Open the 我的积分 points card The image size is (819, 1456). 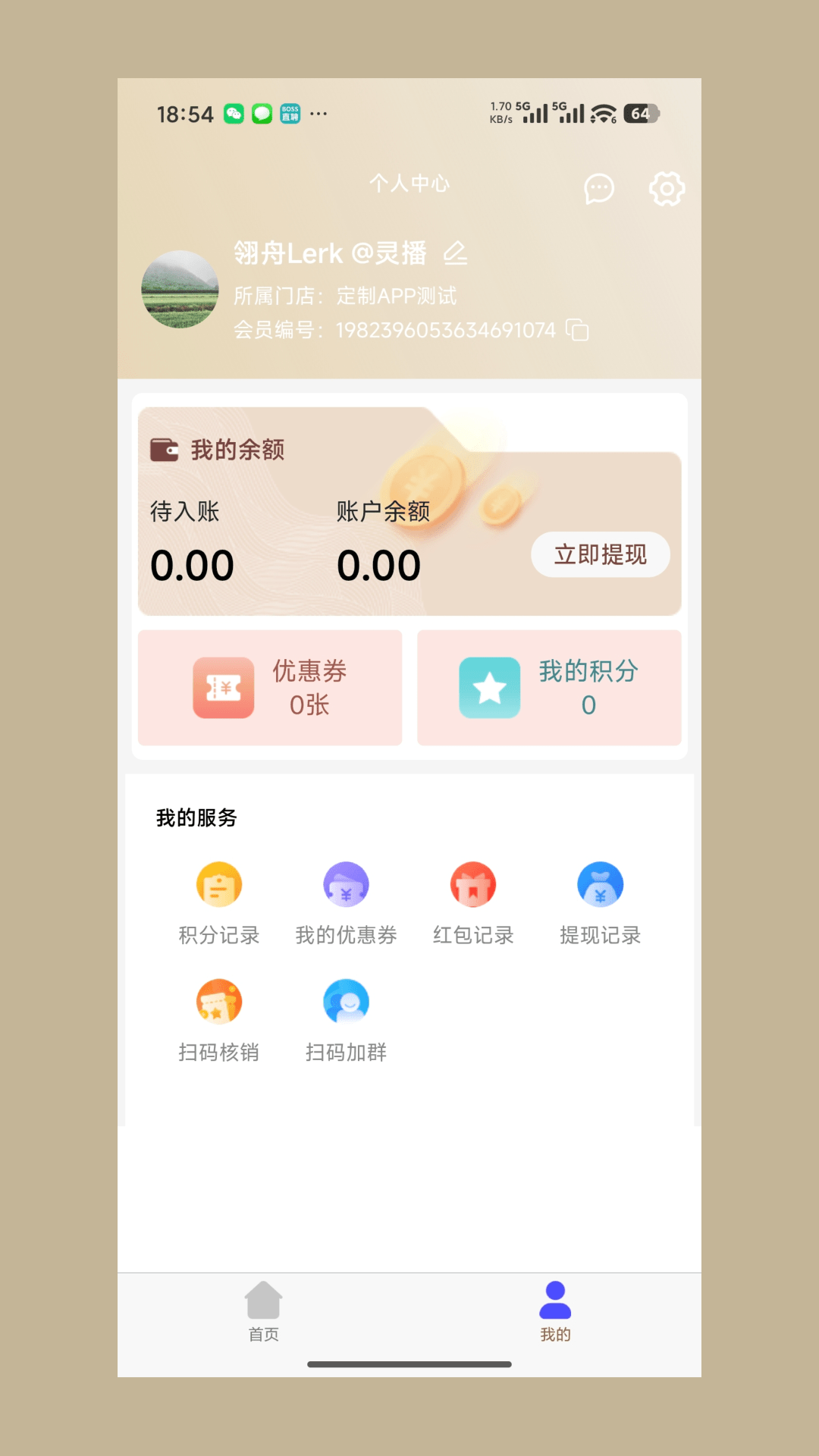click(549, 687)
